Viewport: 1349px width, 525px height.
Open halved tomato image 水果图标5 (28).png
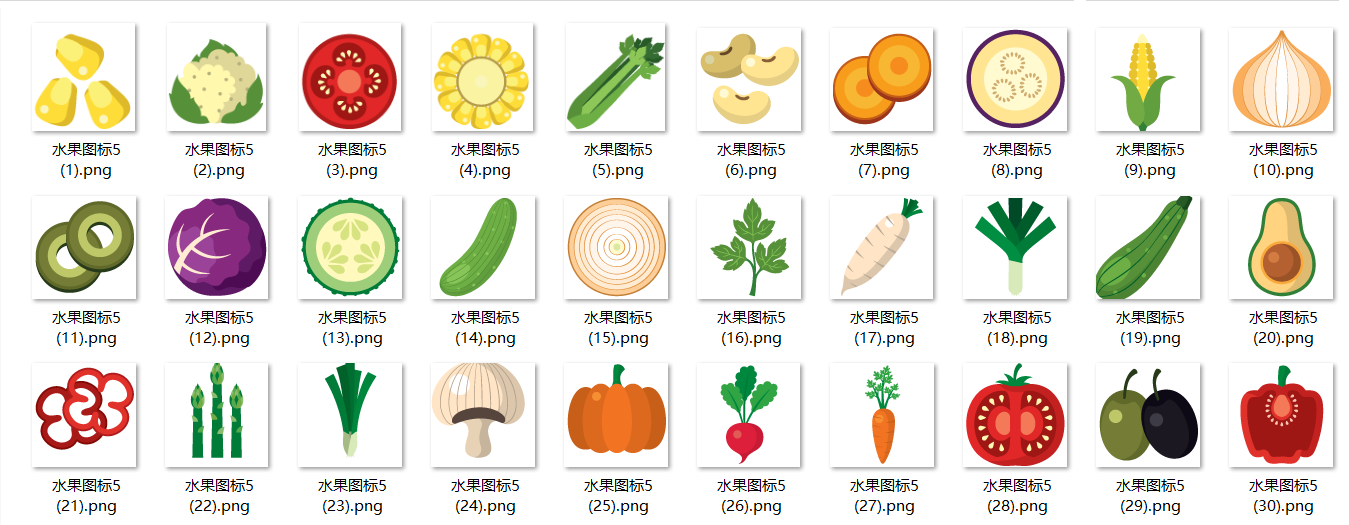[1015, 415]
